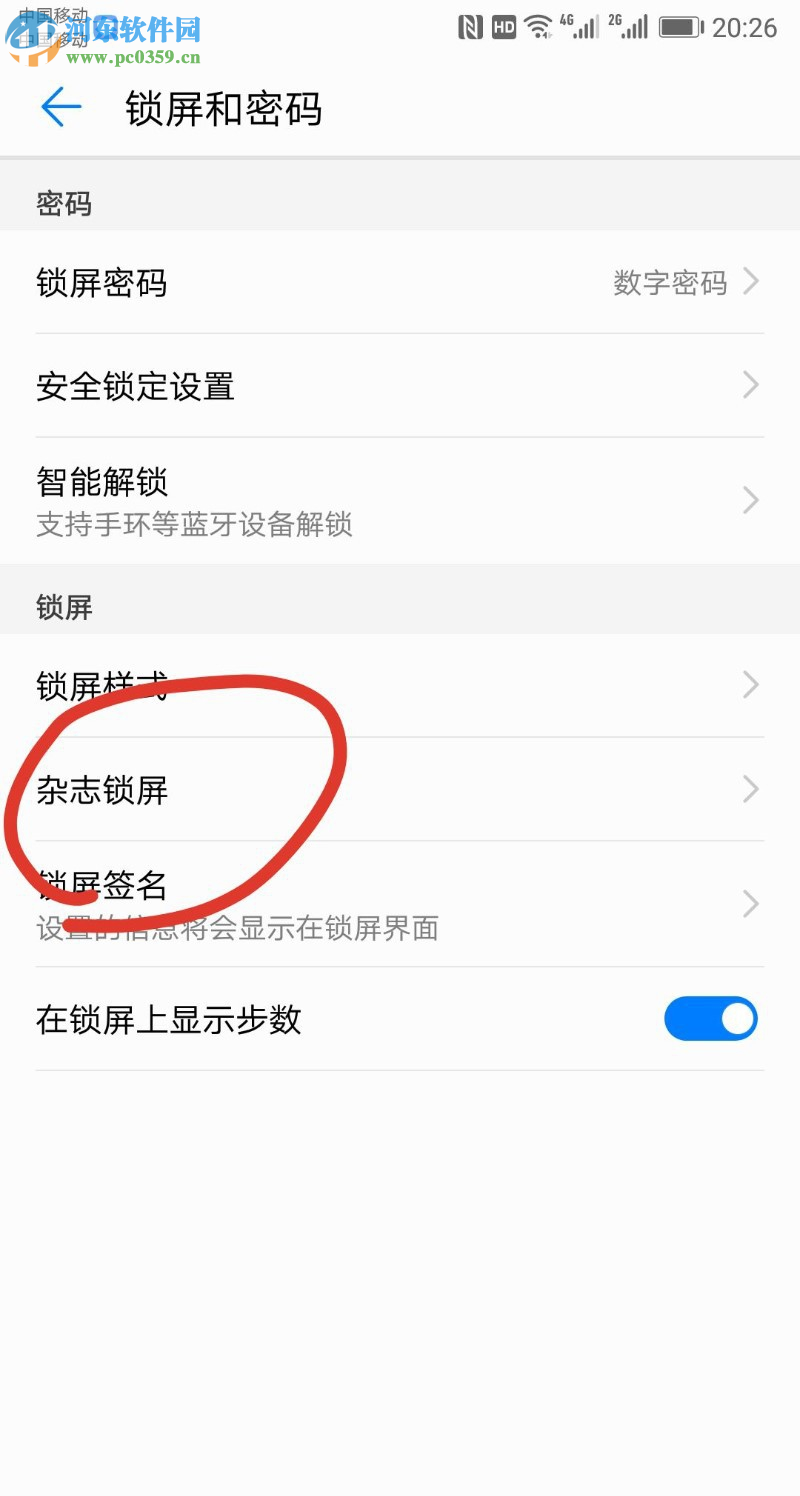The image size is (800, 1496).
Task: Tap the chevron next to 智能解锁
Action: 751,500
